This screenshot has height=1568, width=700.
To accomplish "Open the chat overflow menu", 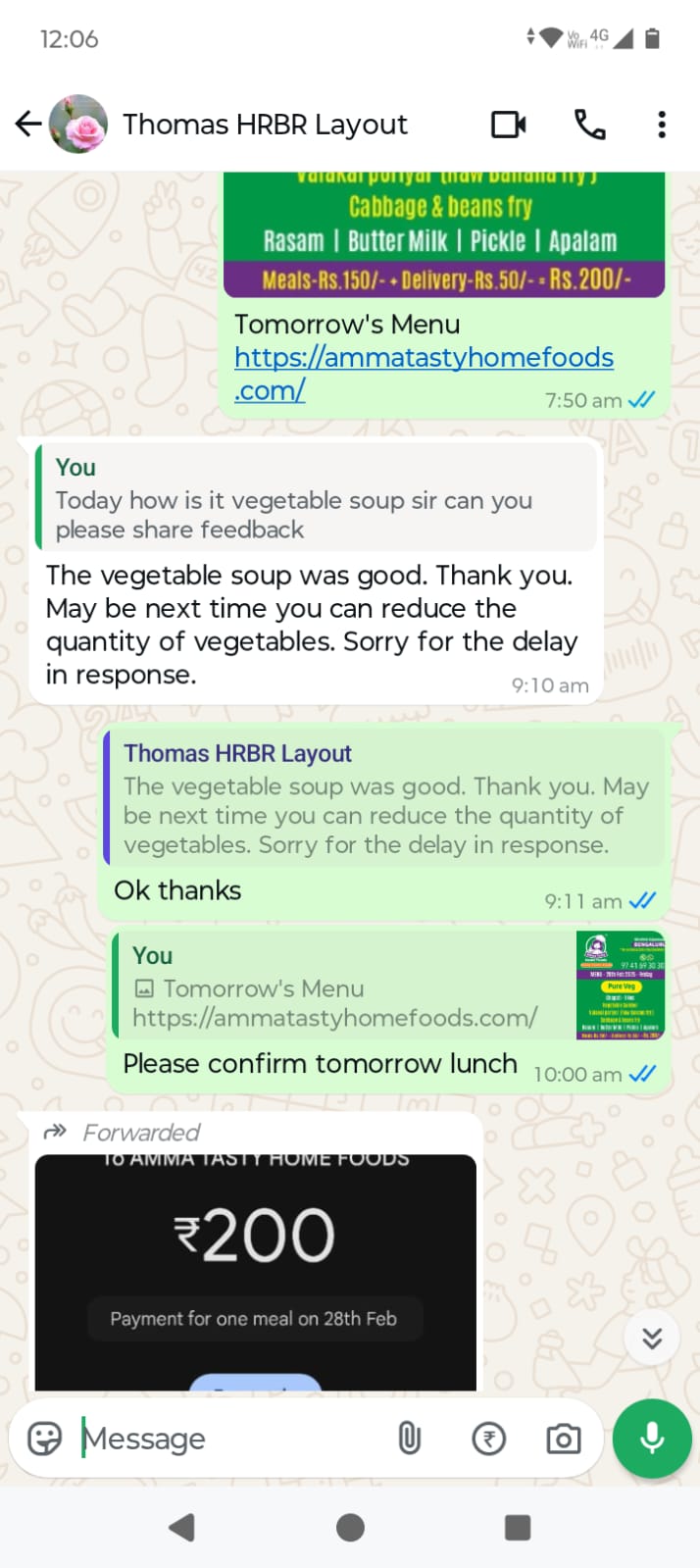I will click(x=662, y=125).
